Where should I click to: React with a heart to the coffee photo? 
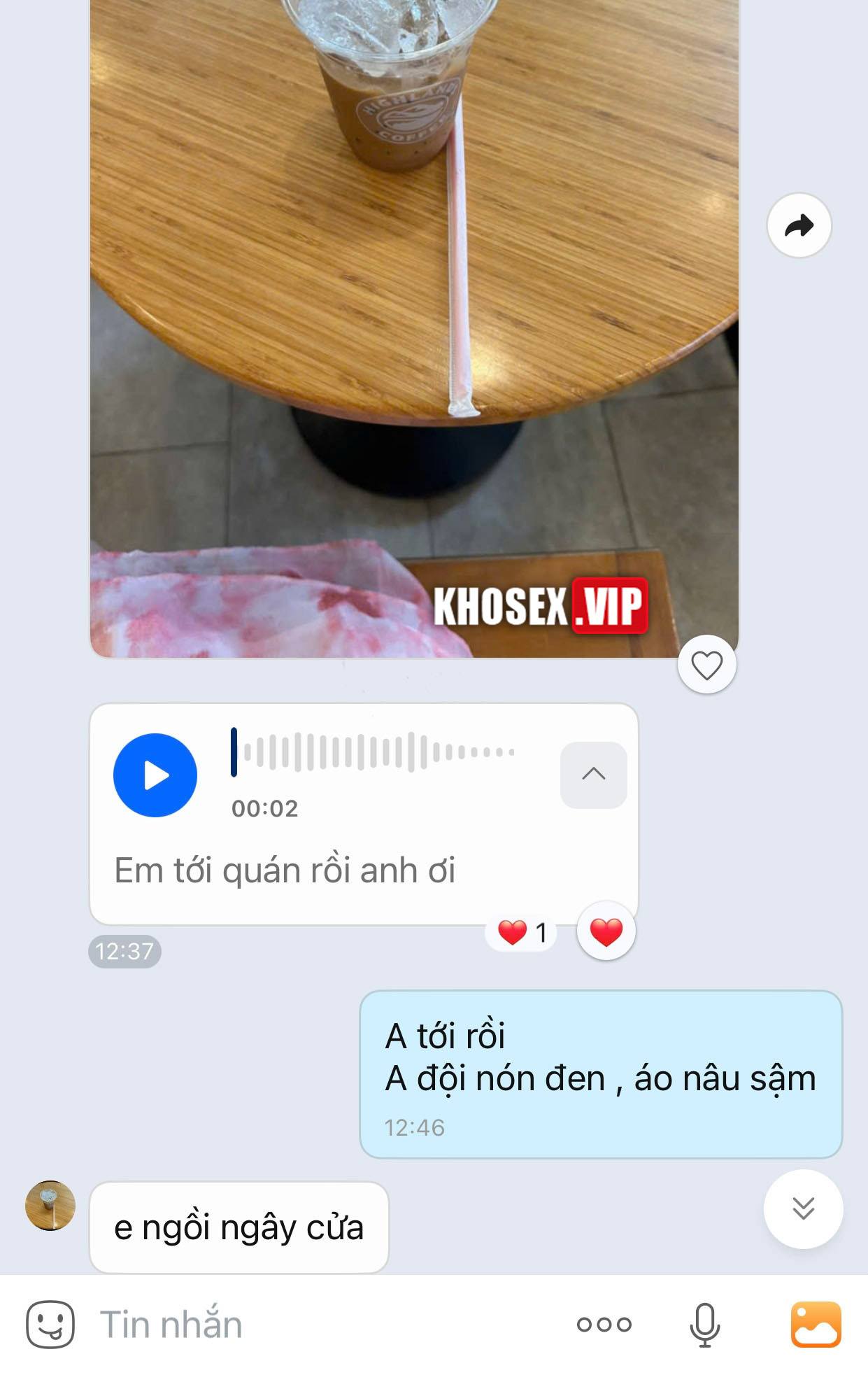pyautogui.click(x=706, y=665)
